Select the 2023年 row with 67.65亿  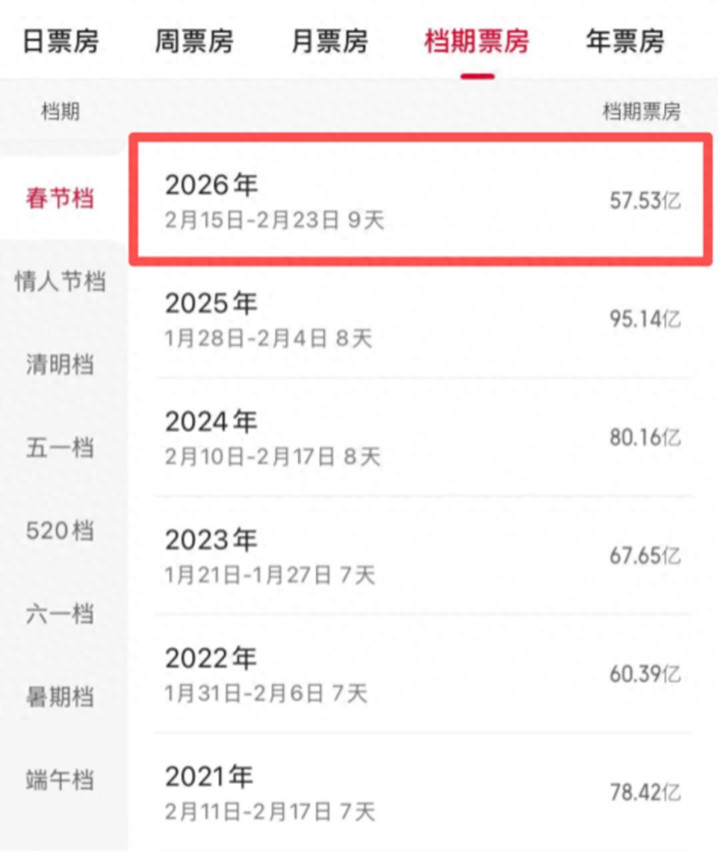[422, 556]
